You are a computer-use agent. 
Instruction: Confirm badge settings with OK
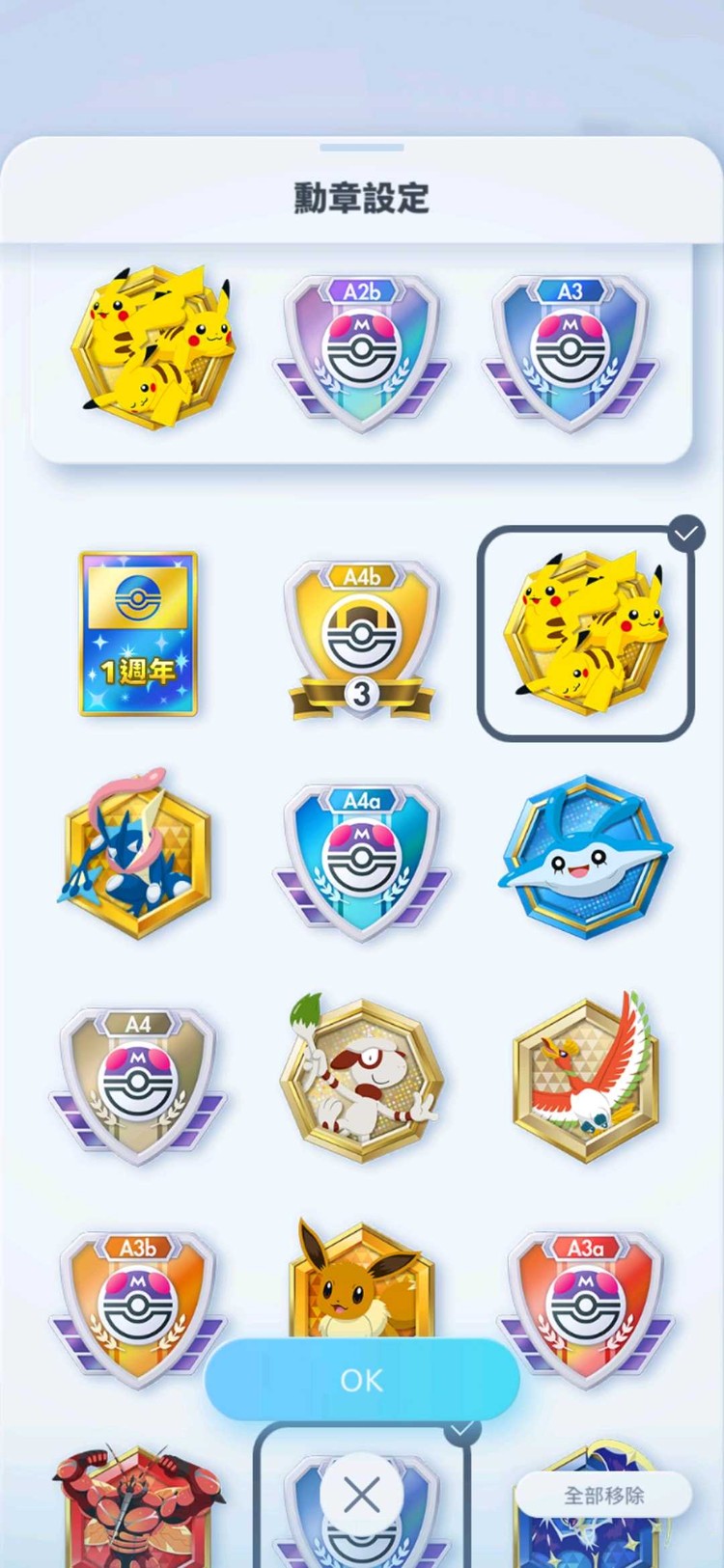pyautogui.click(x=362, y=1380)
